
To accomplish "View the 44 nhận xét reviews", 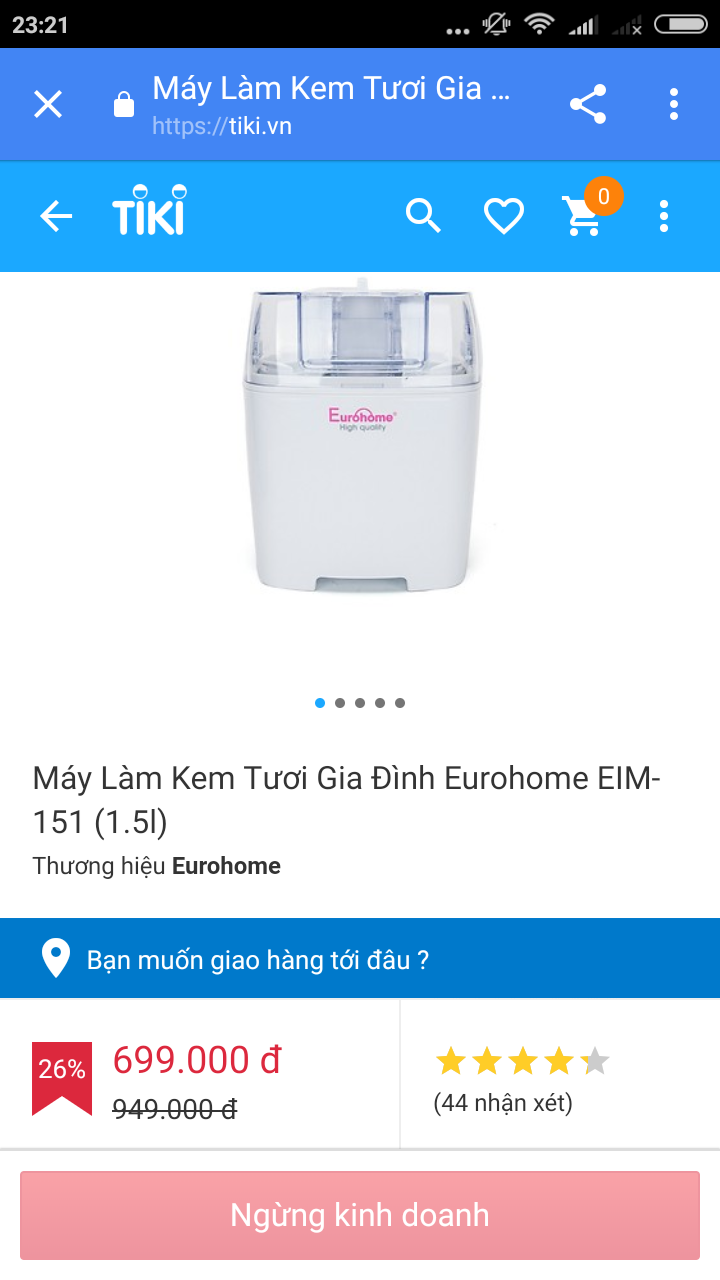I will [503, 1103].
